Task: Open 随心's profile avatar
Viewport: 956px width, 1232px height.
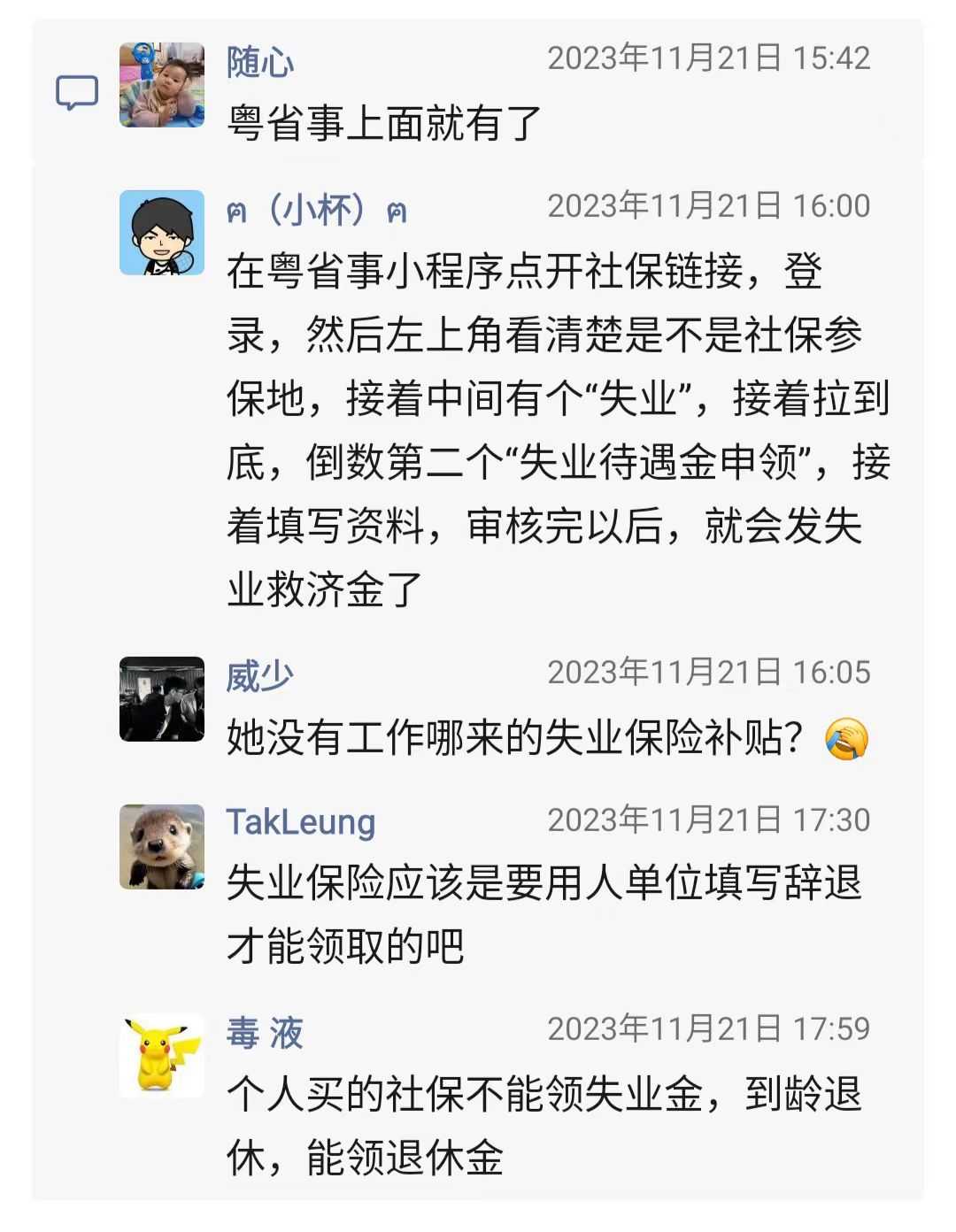Action: 162,85
